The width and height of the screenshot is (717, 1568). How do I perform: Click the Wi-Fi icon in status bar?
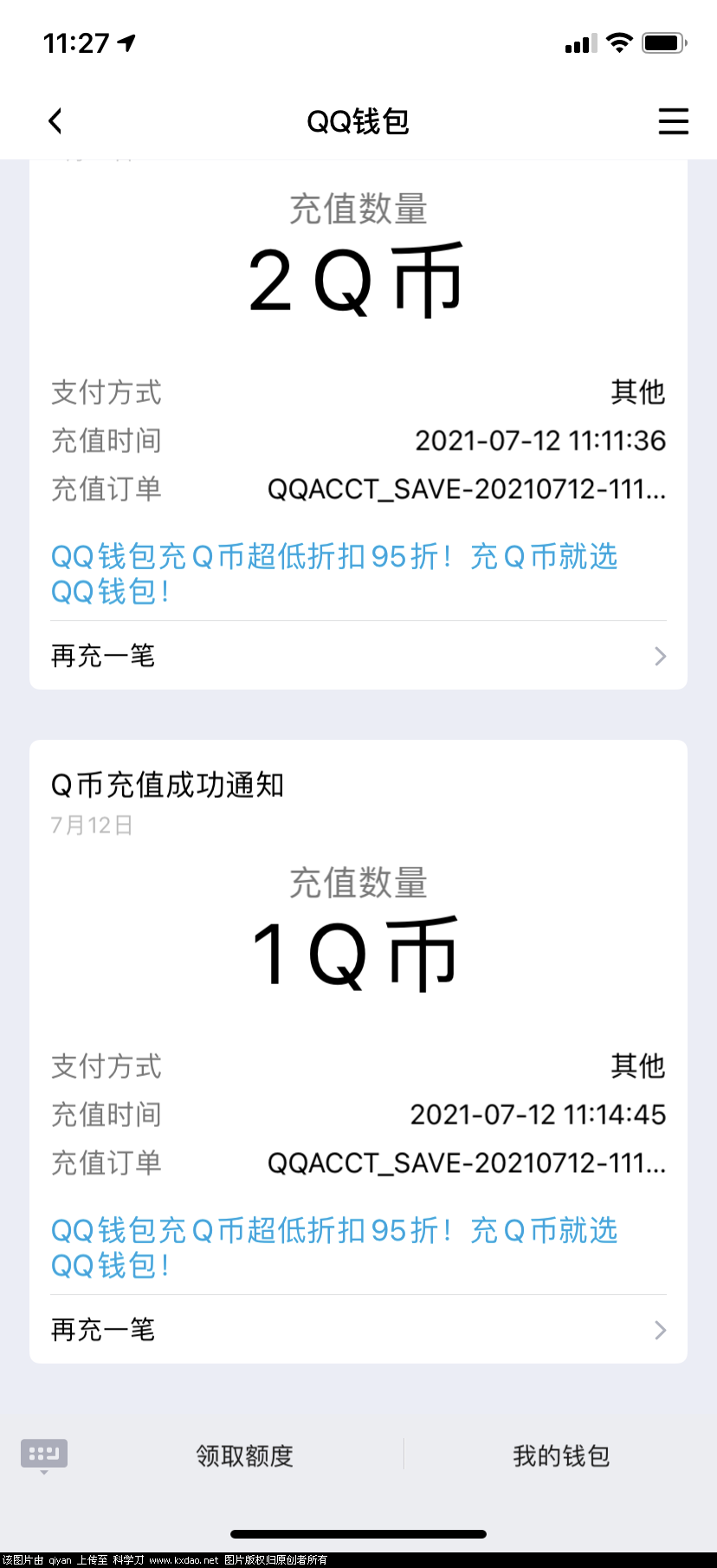[x=619, y=43]
